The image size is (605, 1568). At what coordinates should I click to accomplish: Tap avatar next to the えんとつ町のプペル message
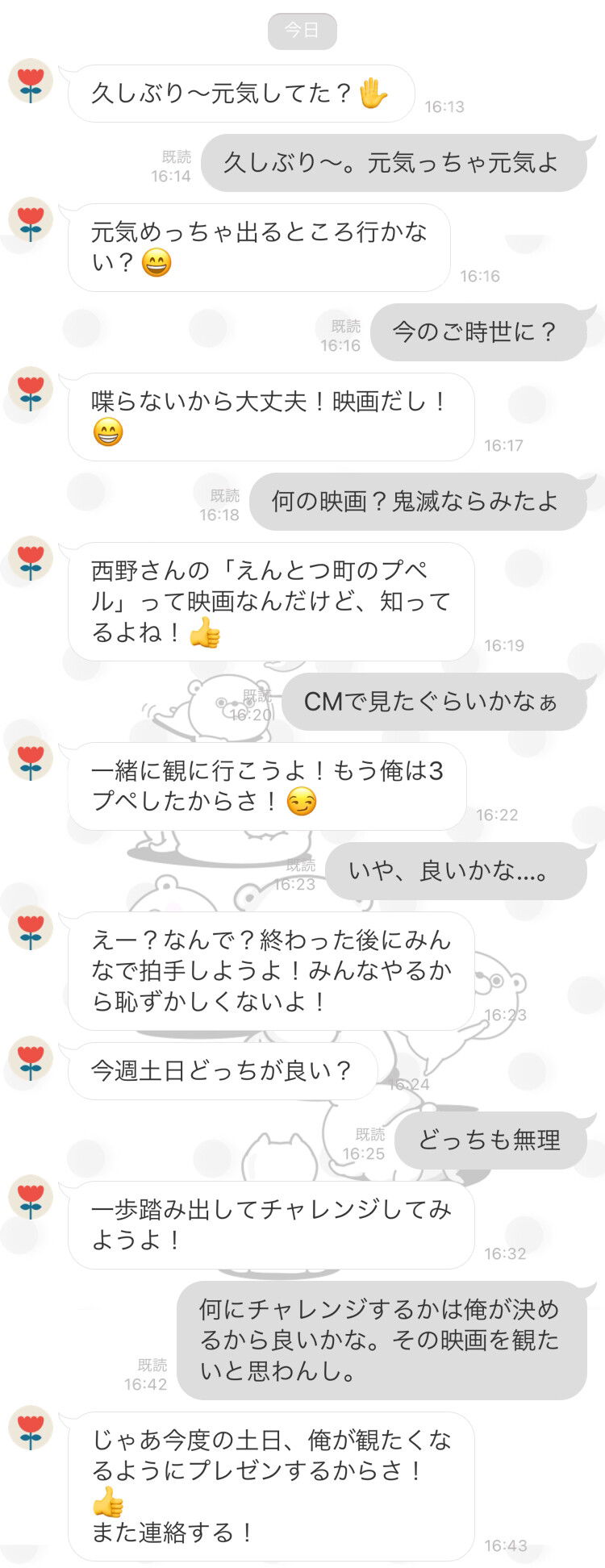(31, 558)
